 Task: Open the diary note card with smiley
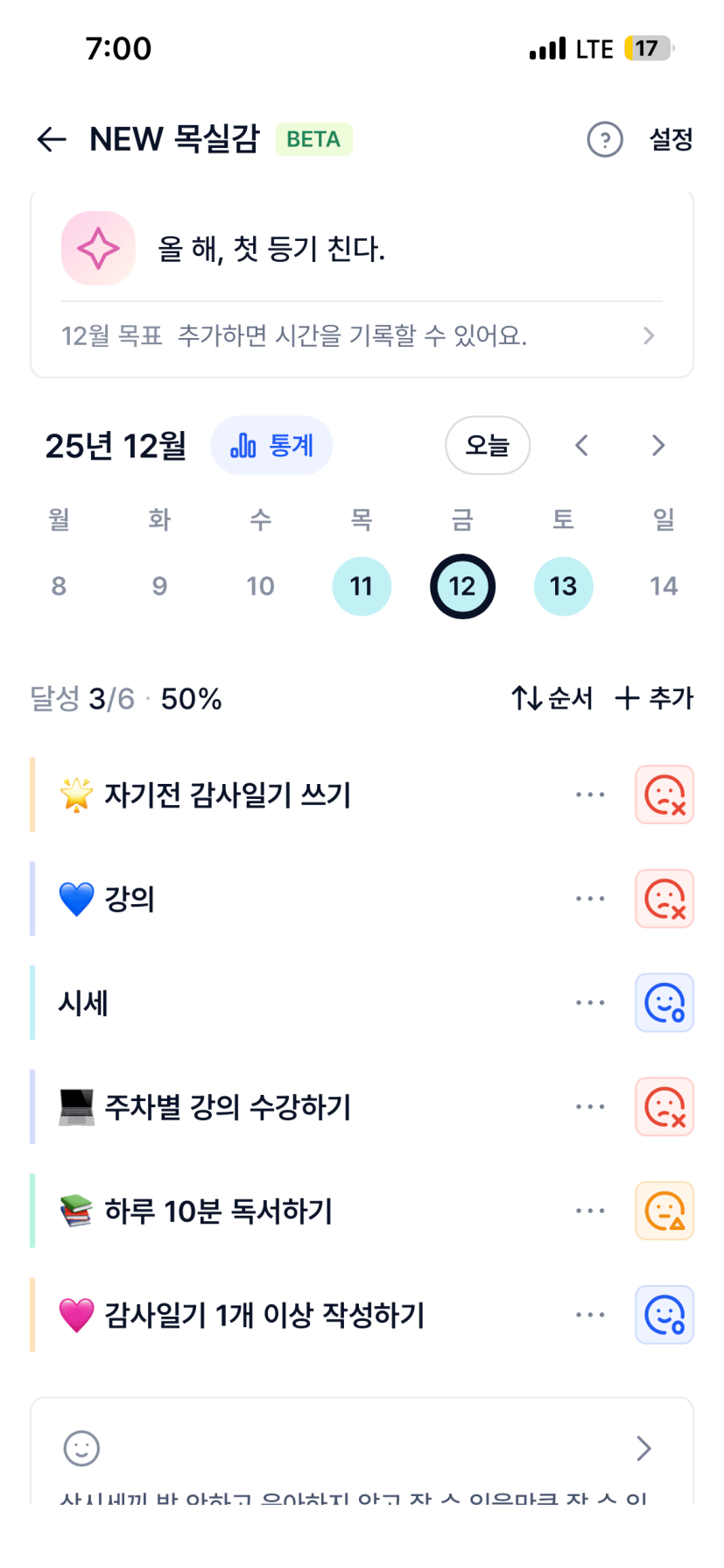[361, 1450]
